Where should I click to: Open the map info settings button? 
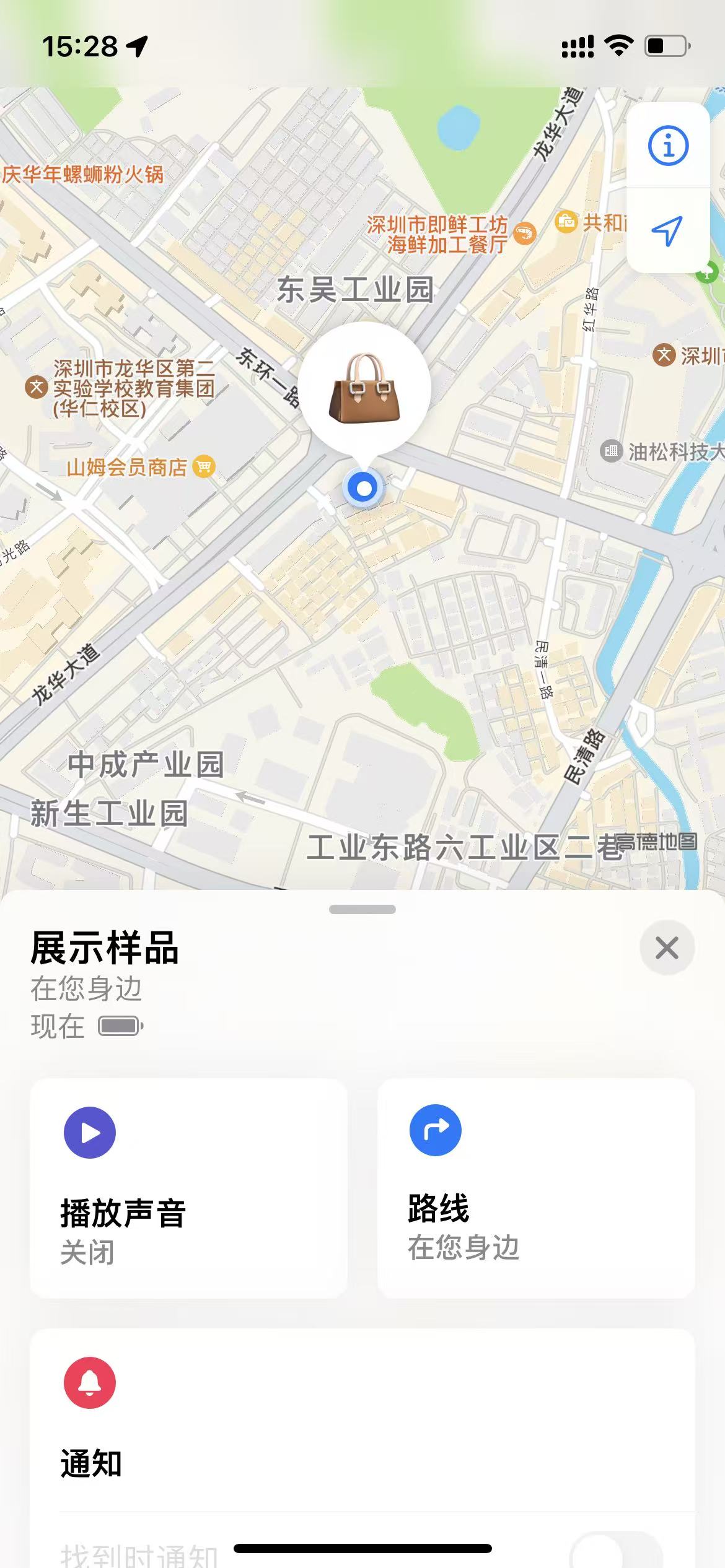(668, 146)
